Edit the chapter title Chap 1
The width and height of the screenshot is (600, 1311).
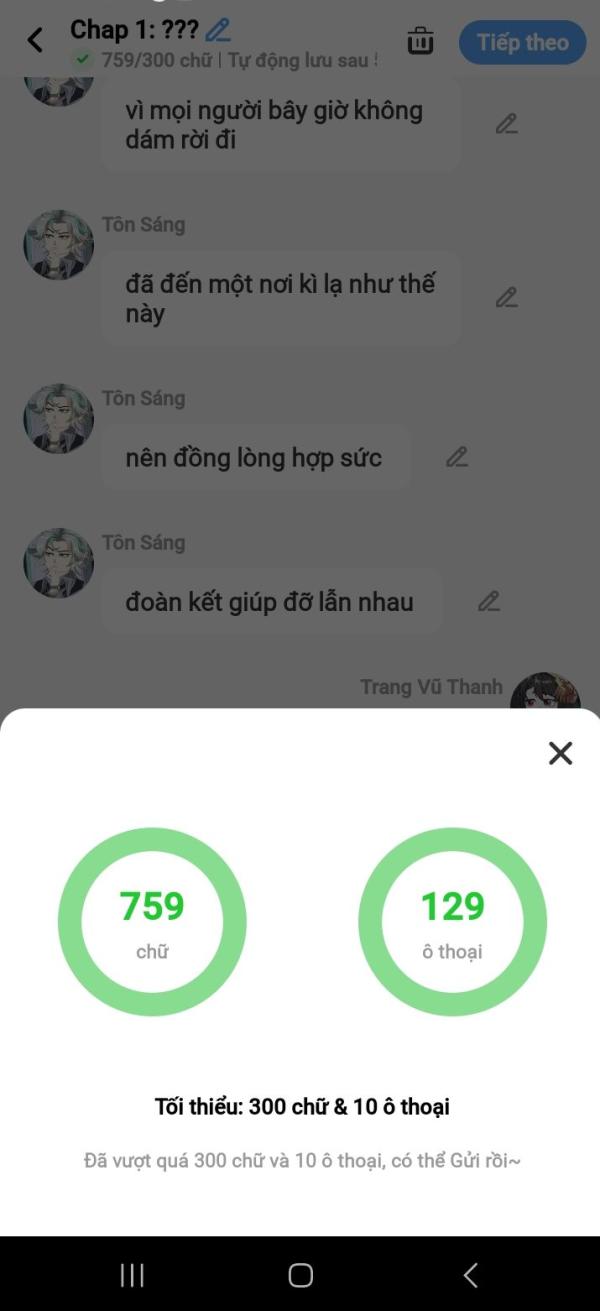pyautogui.click(x=217, y=30)
